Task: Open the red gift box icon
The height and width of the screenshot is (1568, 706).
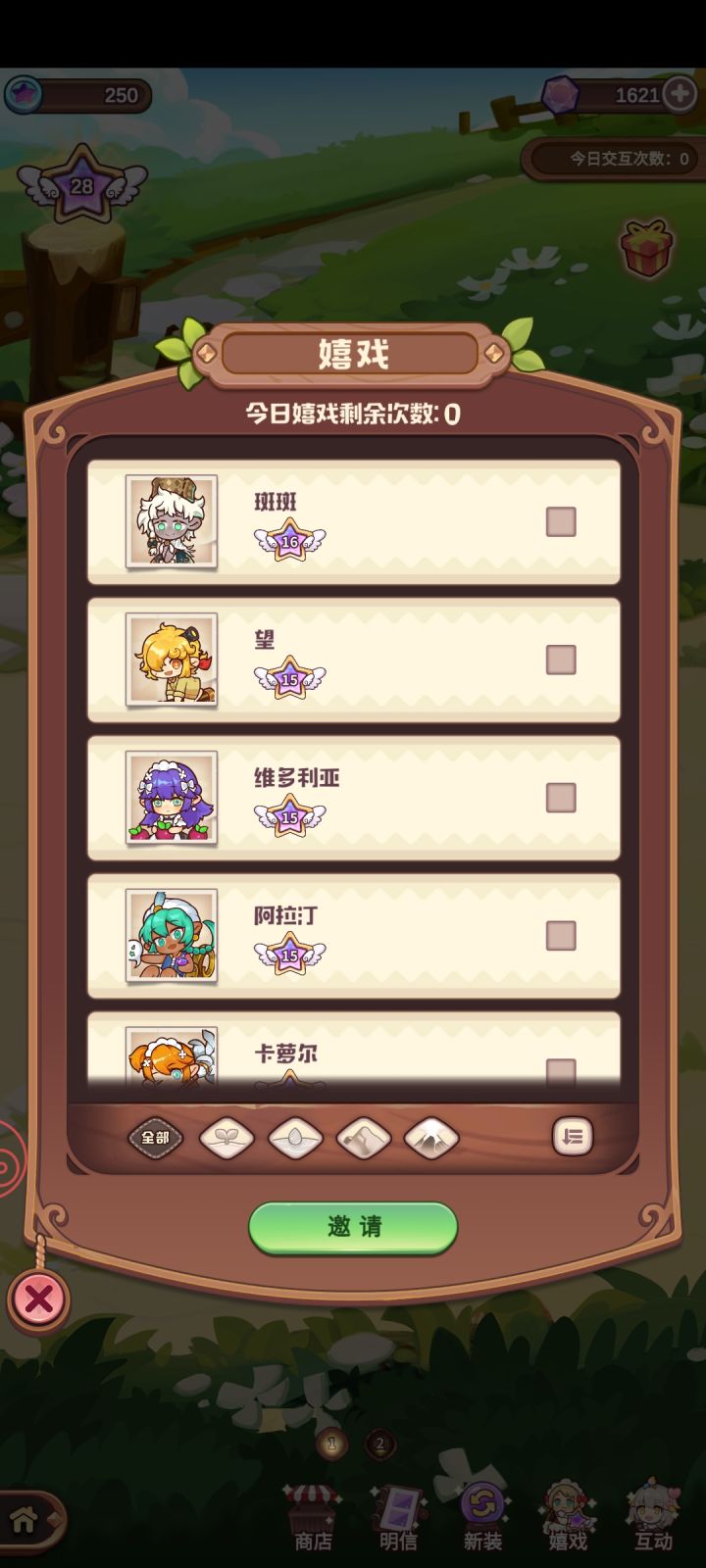Action: [x=644, y=248]
